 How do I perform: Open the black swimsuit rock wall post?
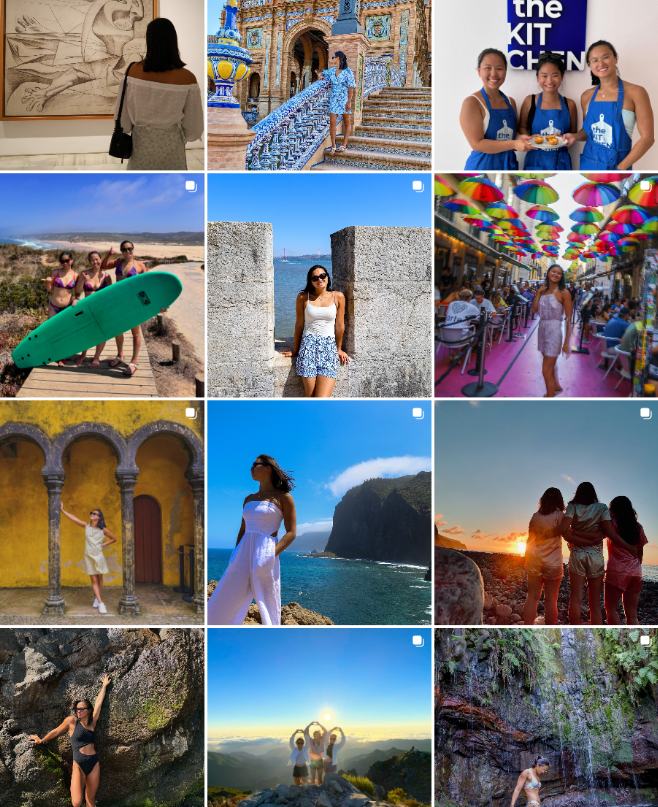[x=101, y=717]
